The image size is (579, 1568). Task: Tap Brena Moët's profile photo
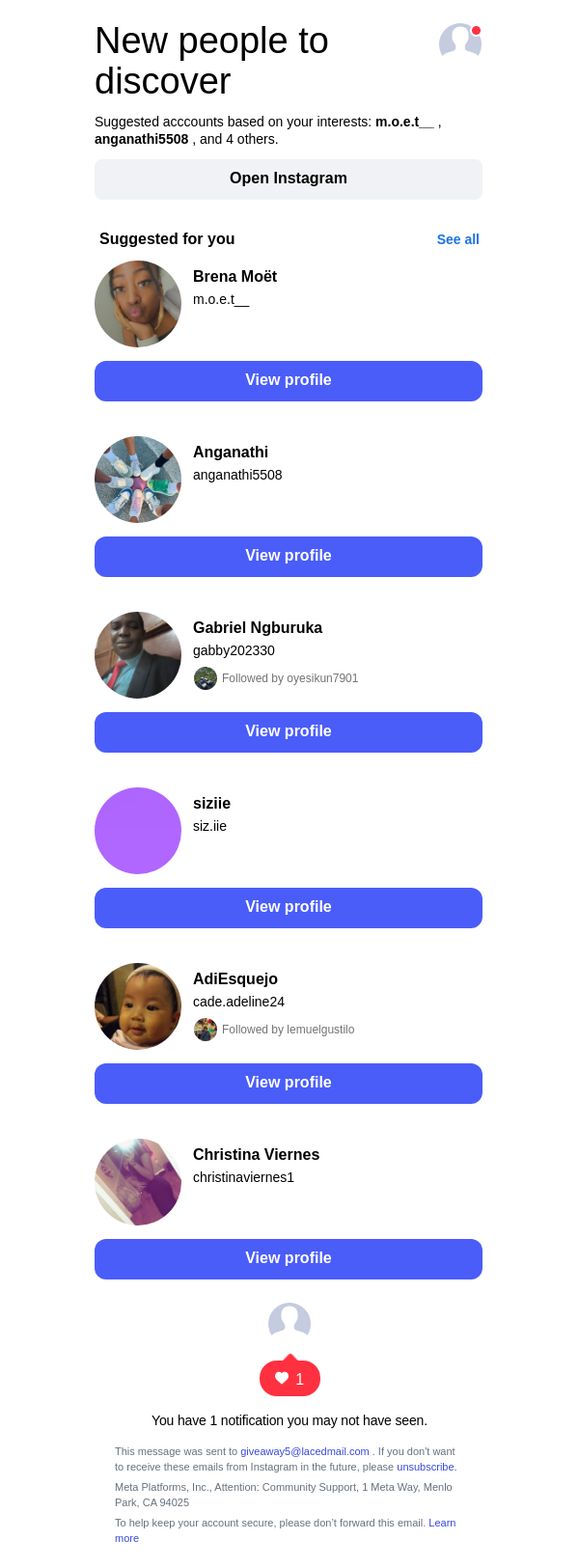tap(138, 304)
